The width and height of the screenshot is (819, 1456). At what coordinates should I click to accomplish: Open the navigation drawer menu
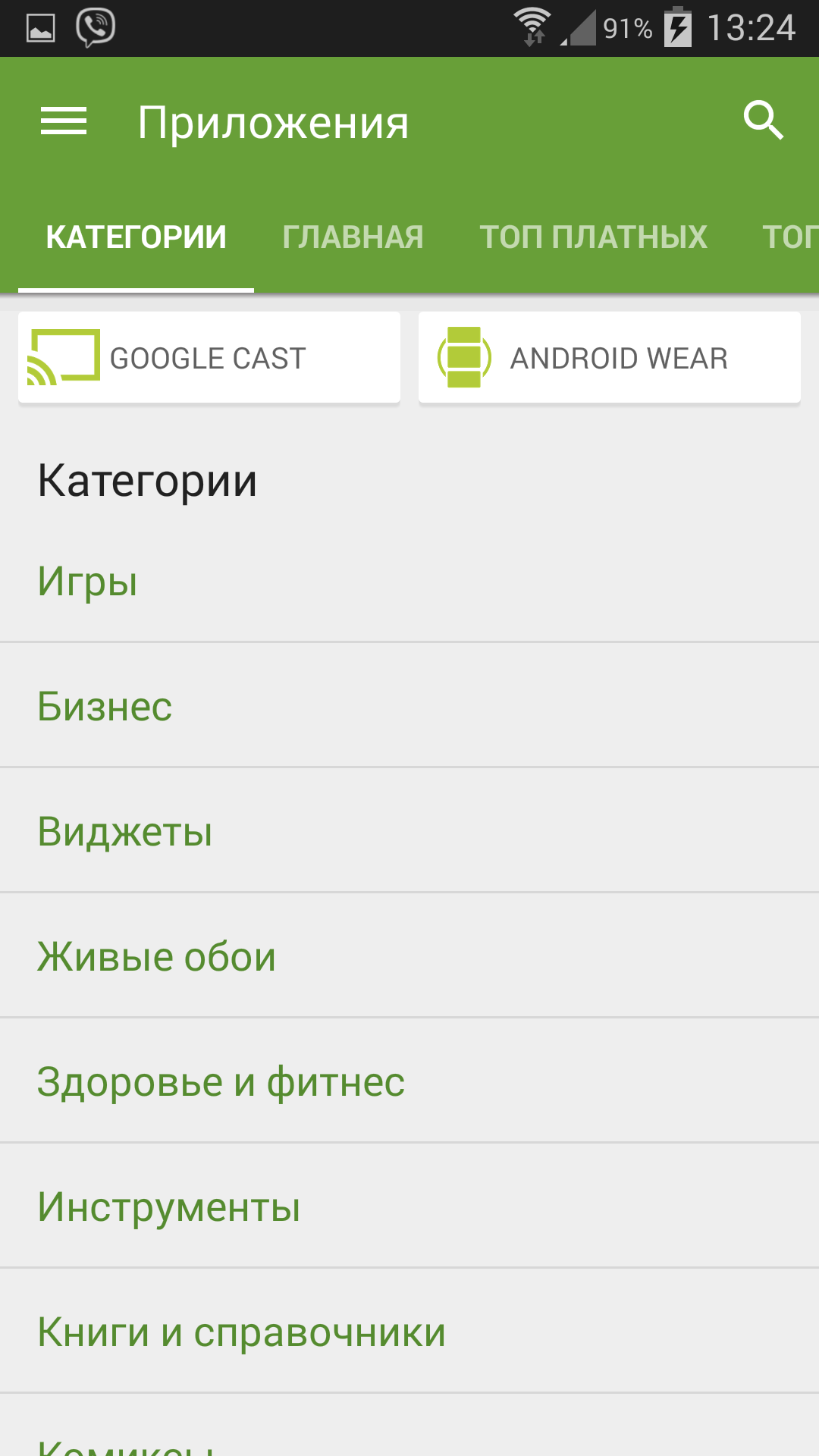tap(64, 121)
